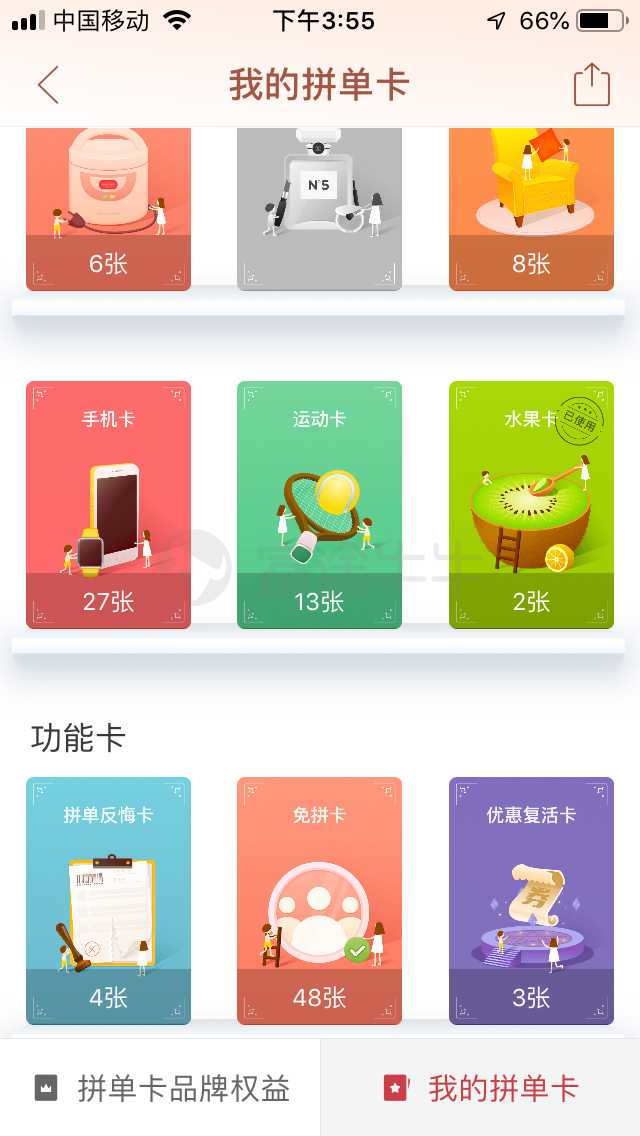Open the yellow armchair card with 8张

(531, 210)
